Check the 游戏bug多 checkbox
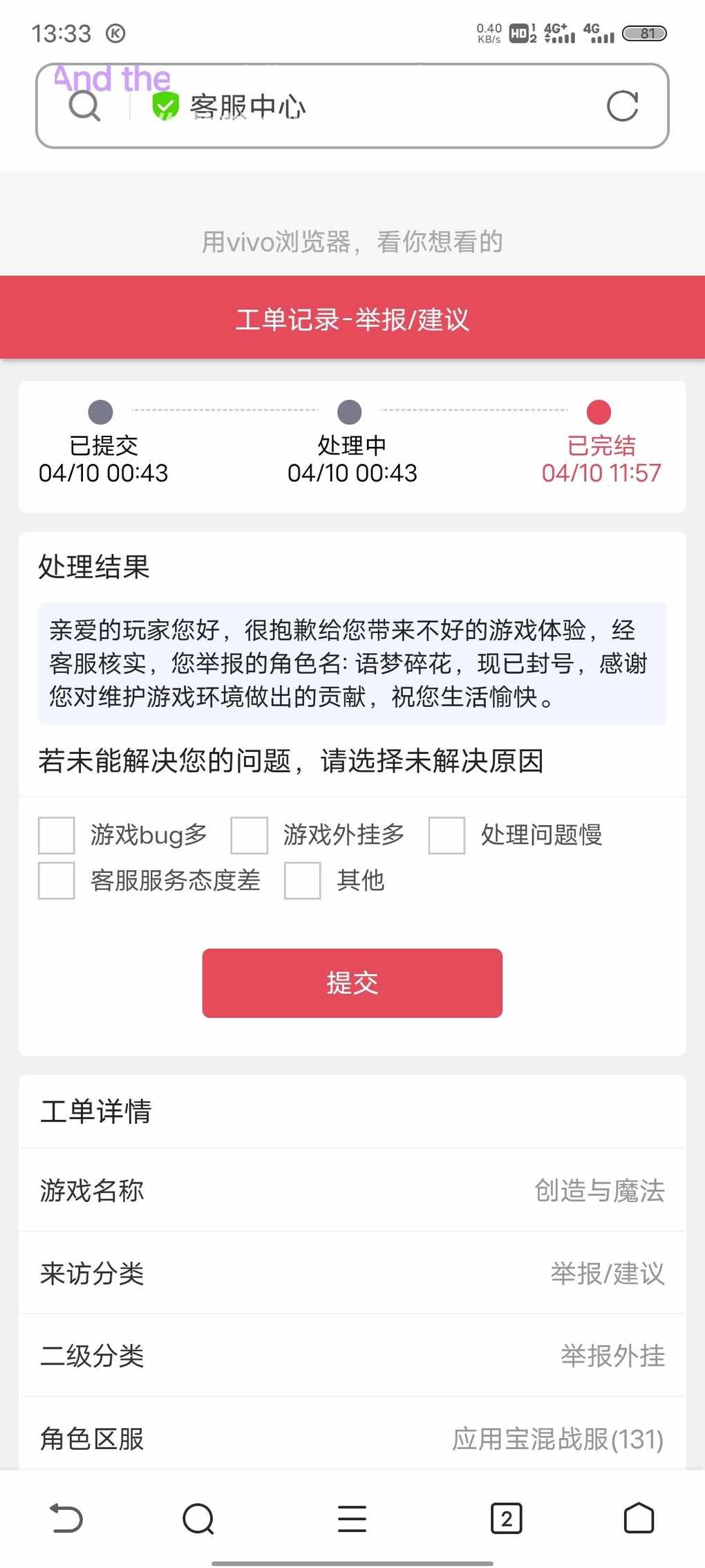 tap(56, 836)
